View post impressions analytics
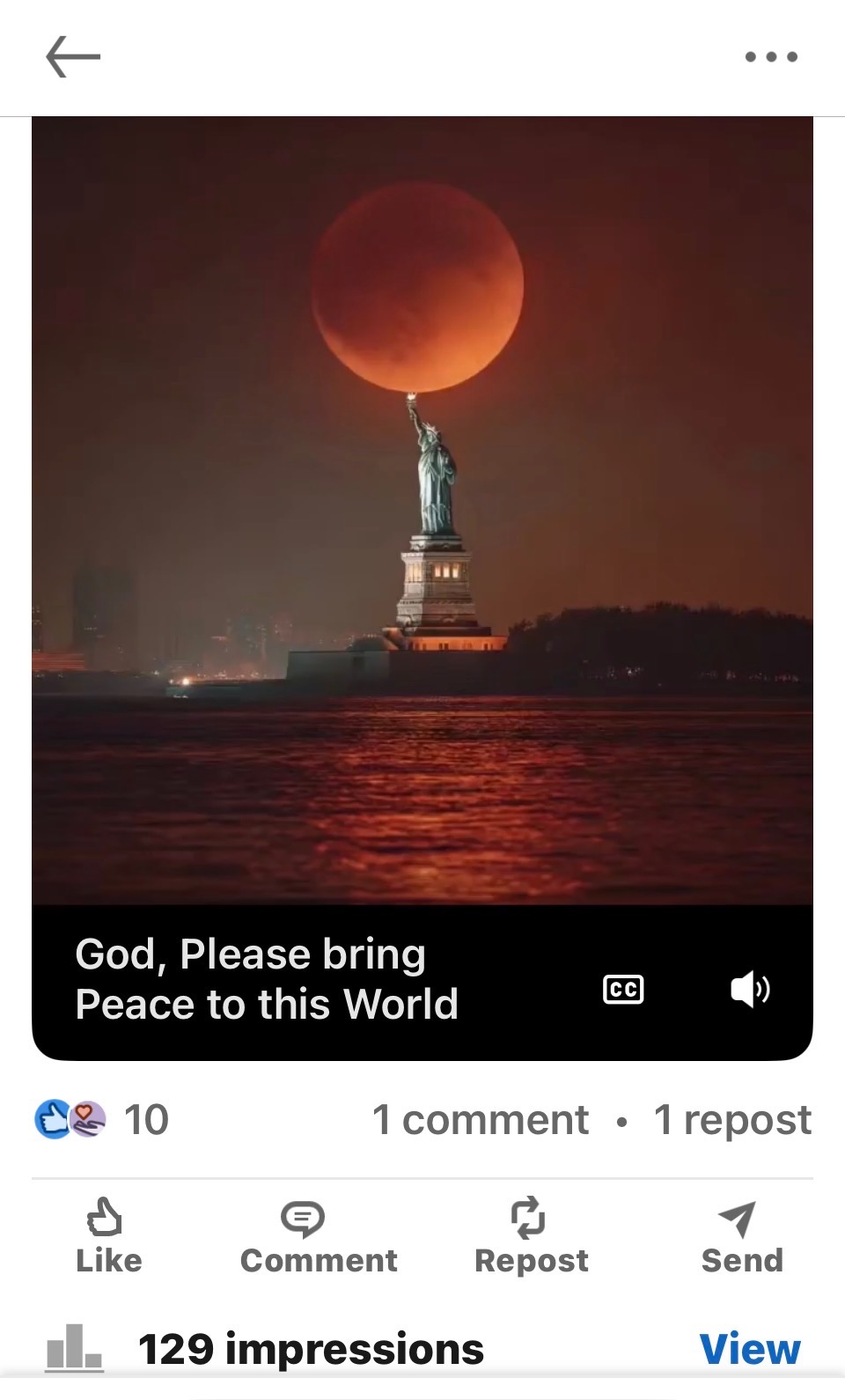The width and height of the screenshot is (845, 1400). tap(750, 1349)
